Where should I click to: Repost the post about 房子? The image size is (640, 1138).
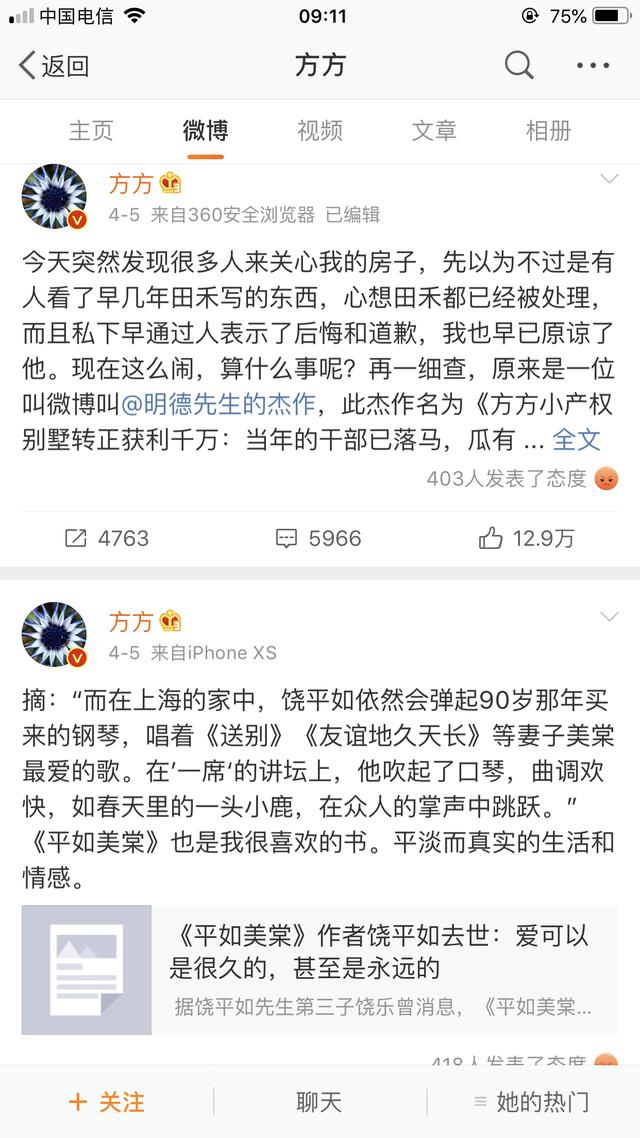(107, 538)
